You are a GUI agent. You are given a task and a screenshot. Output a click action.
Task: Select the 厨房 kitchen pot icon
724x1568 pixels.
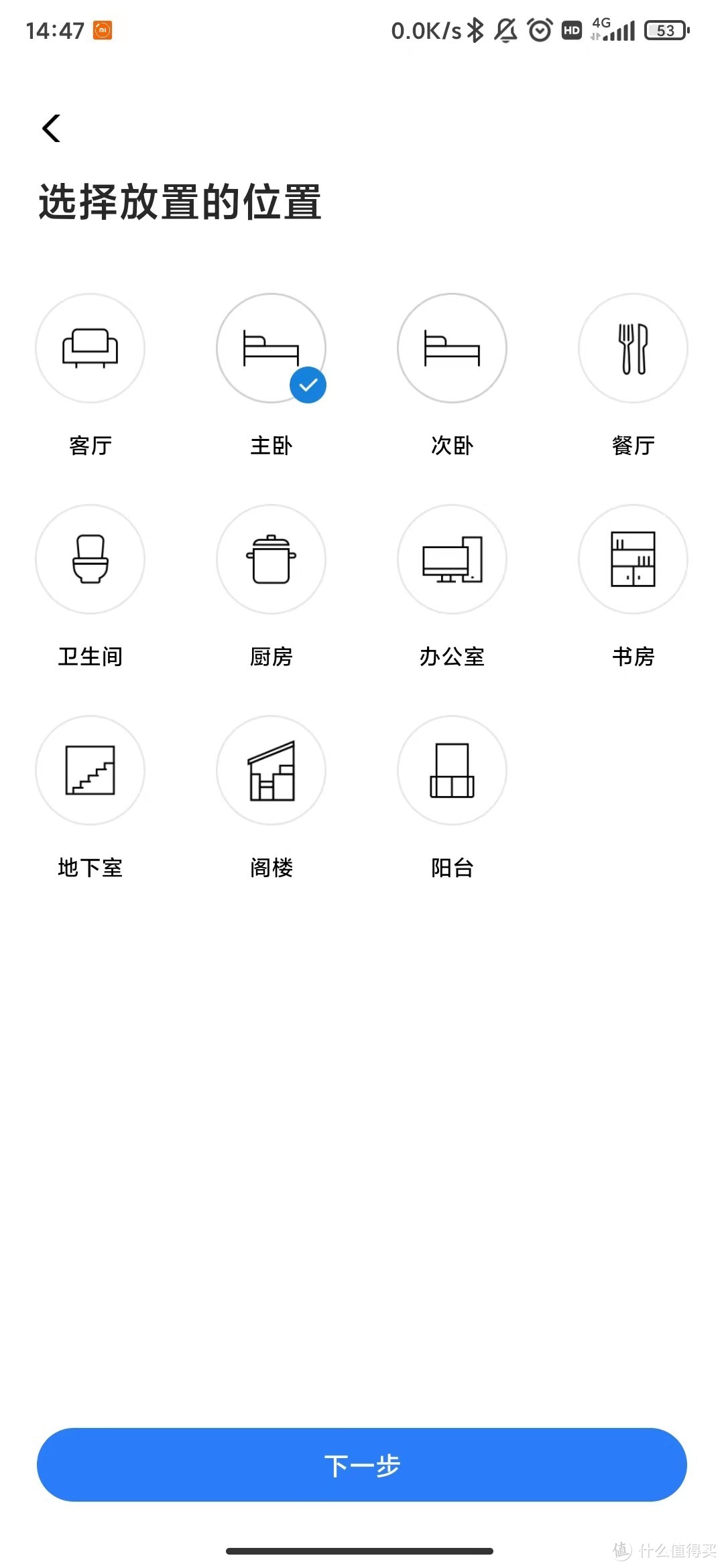271,559
